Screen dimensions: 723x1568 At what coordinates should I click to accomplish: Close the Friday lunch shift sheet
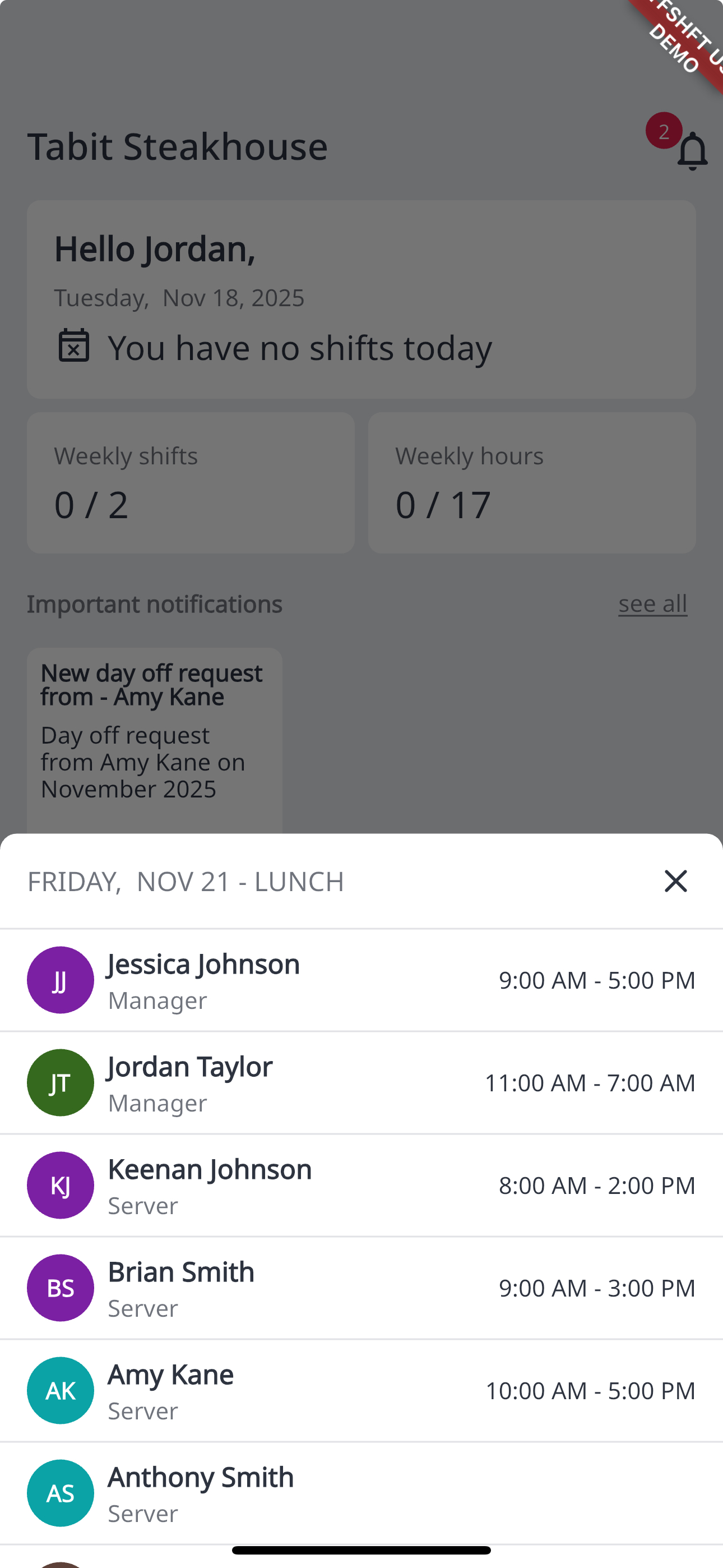675,882
